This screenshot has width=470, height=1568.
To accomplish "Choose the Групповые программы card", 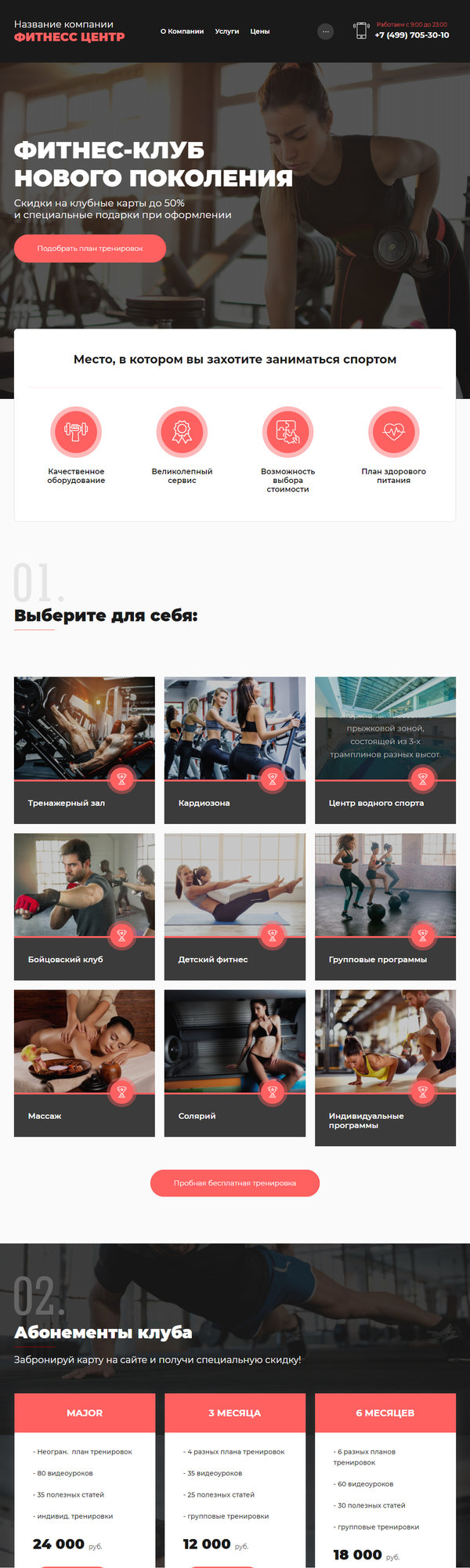I will click(x=385, y=906).
